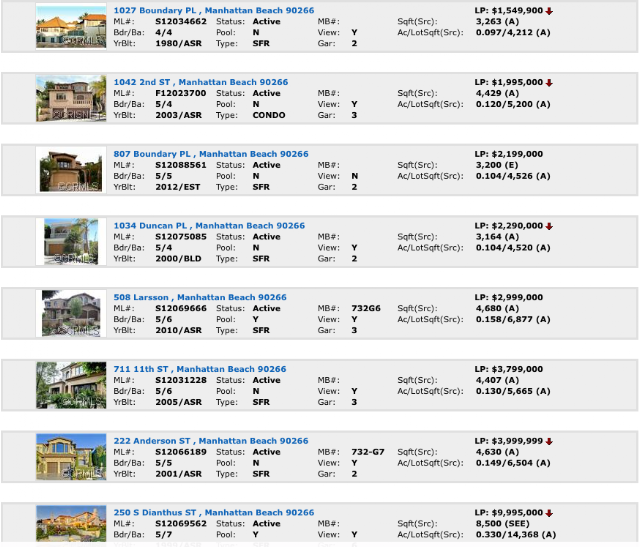The width and height of the screenshot is (640, 547).
Task: View photo of 1042 2nd ST home
Action: pyautogui.click(x=70, y=98)
